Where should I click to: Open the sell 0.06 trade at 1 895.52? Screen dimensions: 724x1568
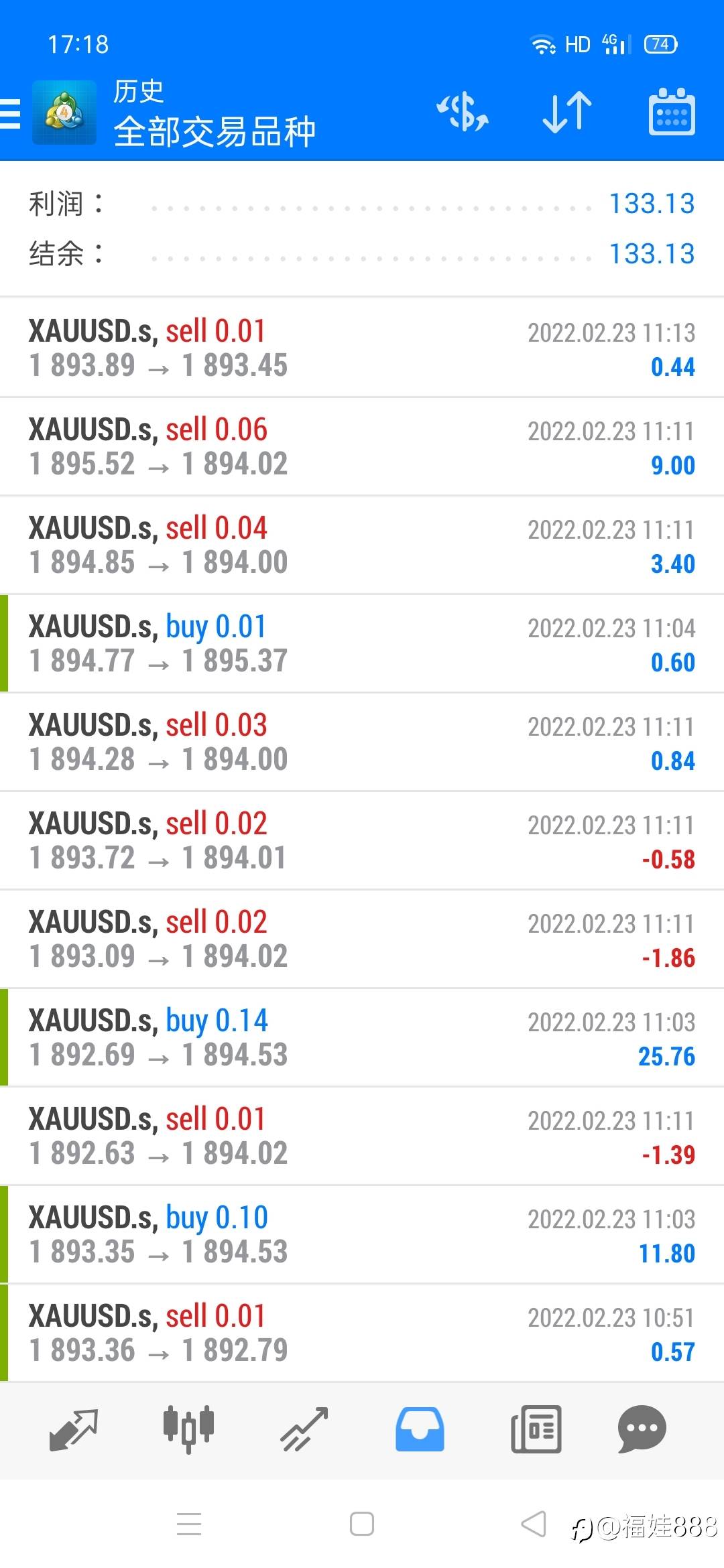coord(362,447)
